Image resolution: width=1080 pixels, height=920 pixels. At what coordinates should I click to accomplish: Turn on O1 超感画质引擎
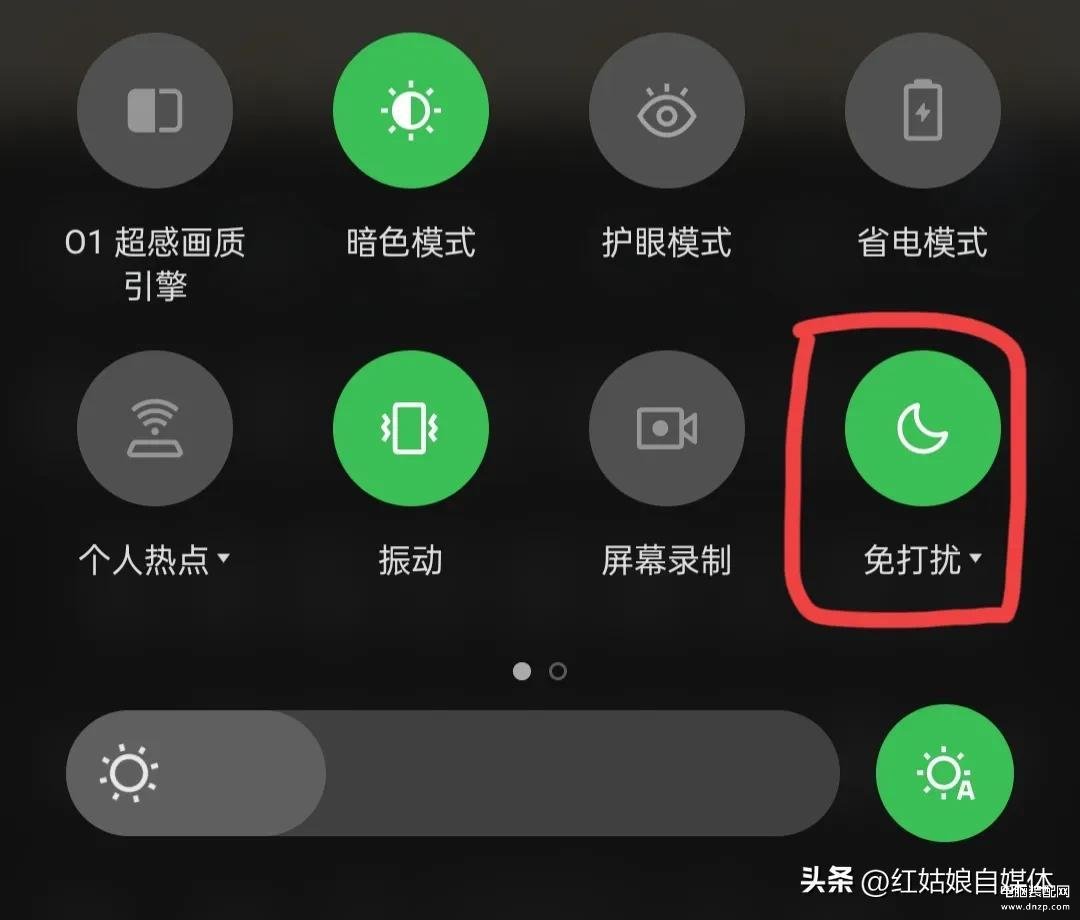coord(155,110)
